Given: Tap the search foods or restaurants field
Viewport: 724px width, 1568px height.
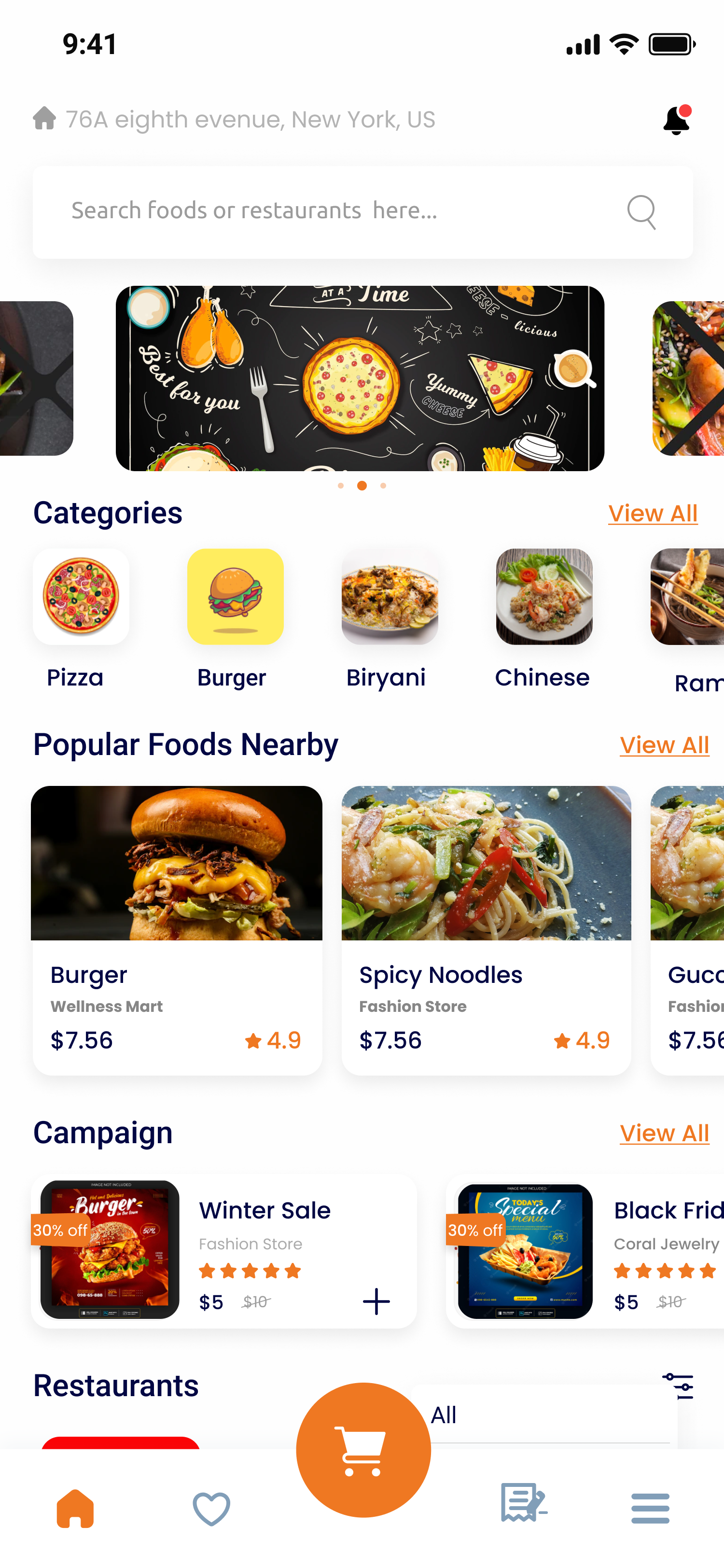Looking at the screenshot, I should point(362,212).
